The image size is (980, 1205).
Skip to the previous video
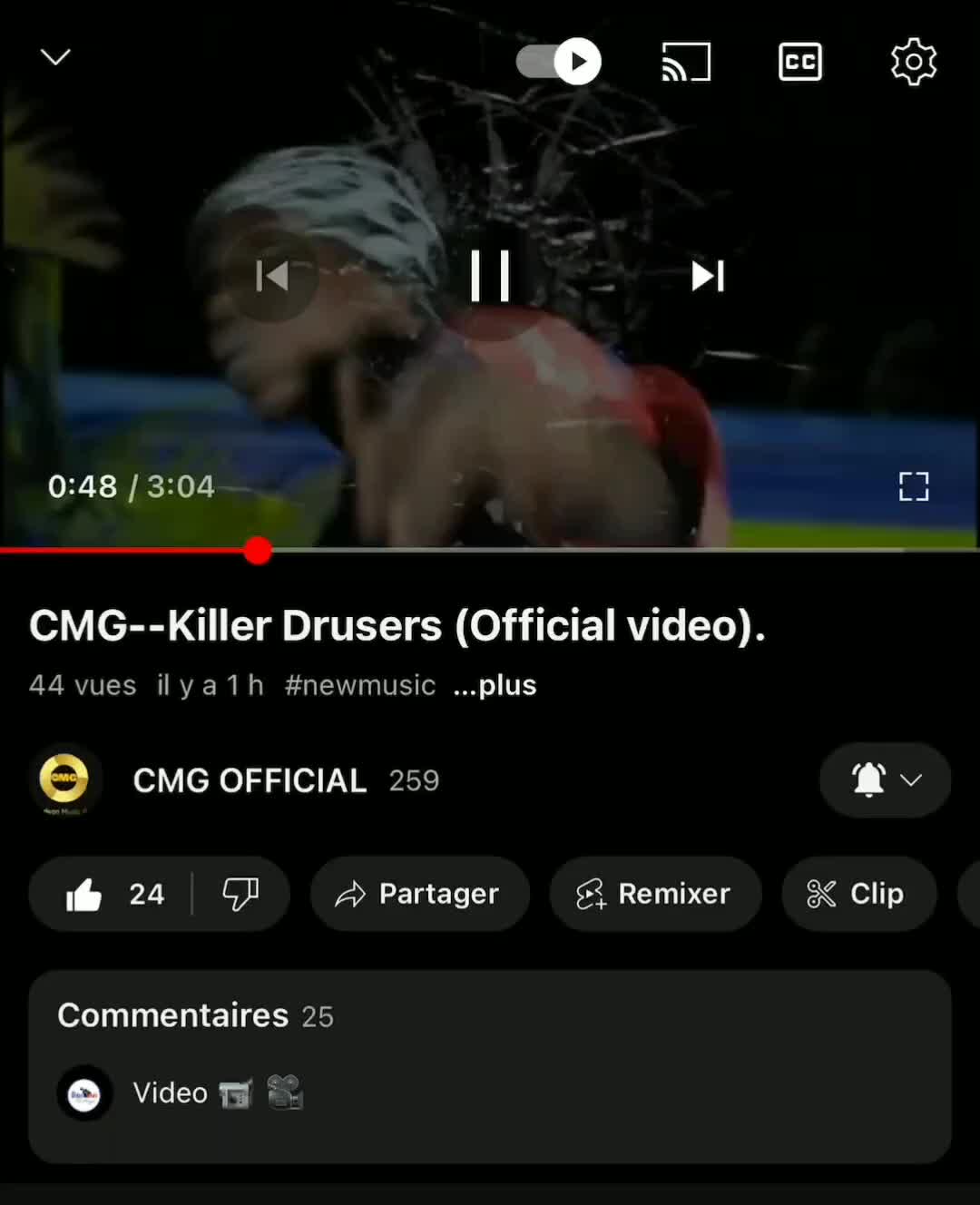[272, 276]
